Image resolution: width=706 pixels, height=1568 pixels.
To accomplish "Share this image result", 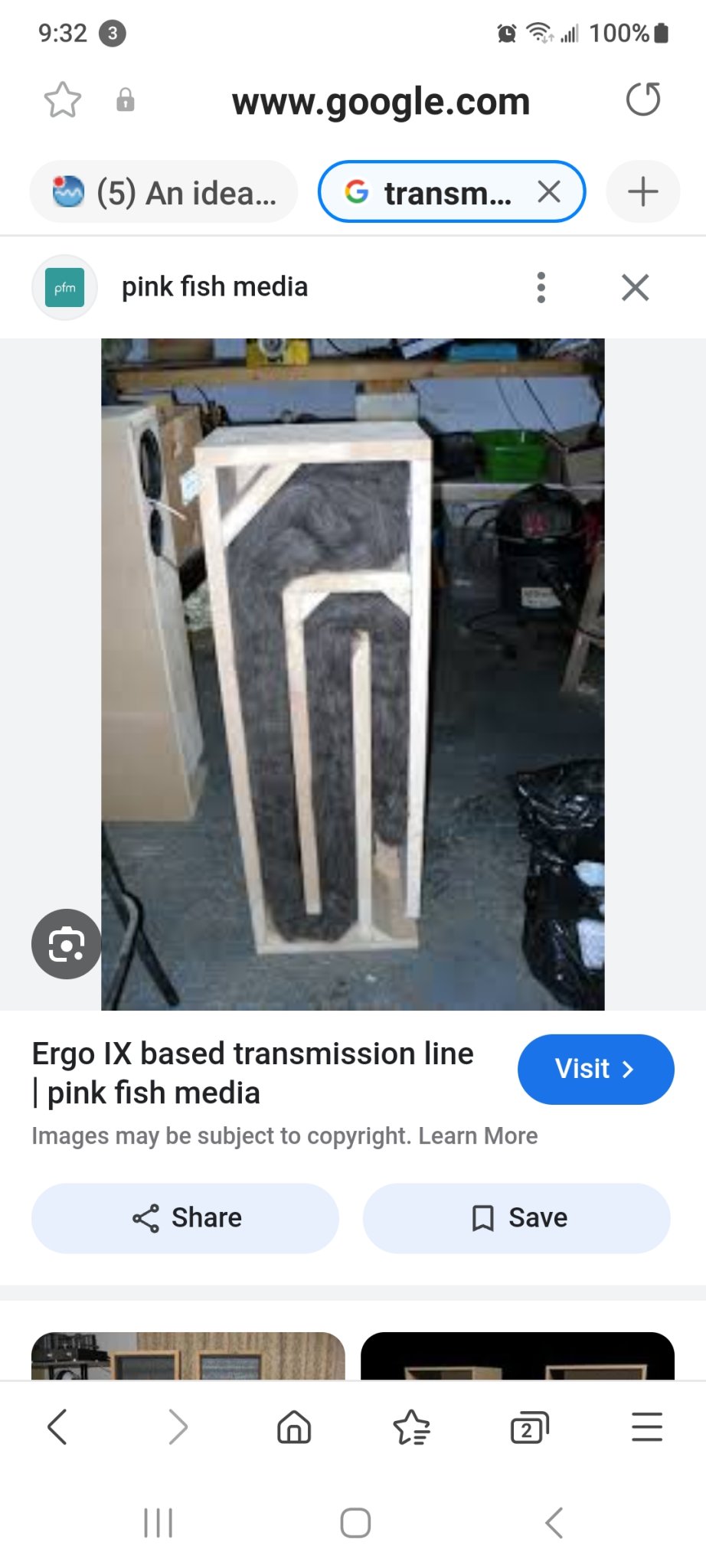I will tap(185, 1217).
